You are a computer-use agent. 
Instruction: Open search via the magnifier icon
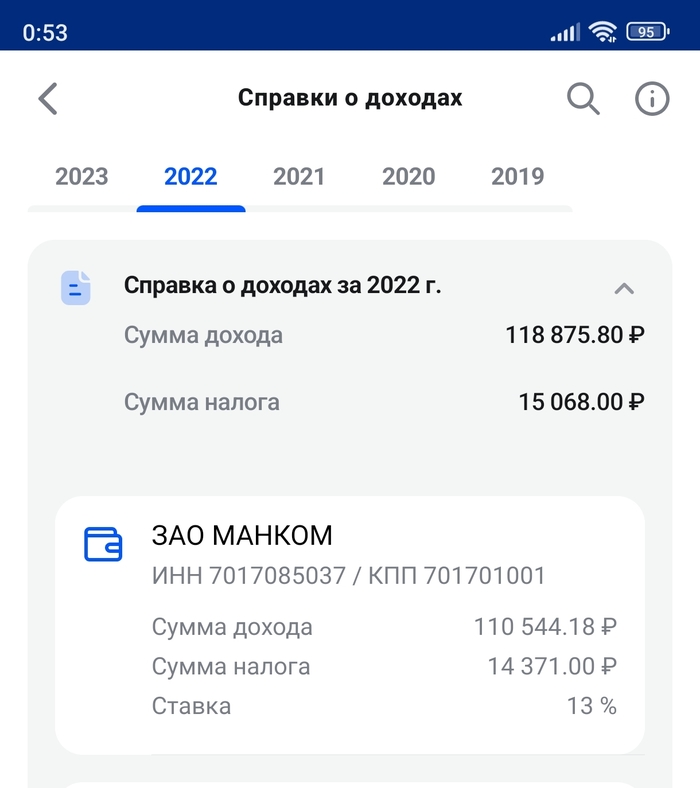pyautogui.click(x=583, y=99)
